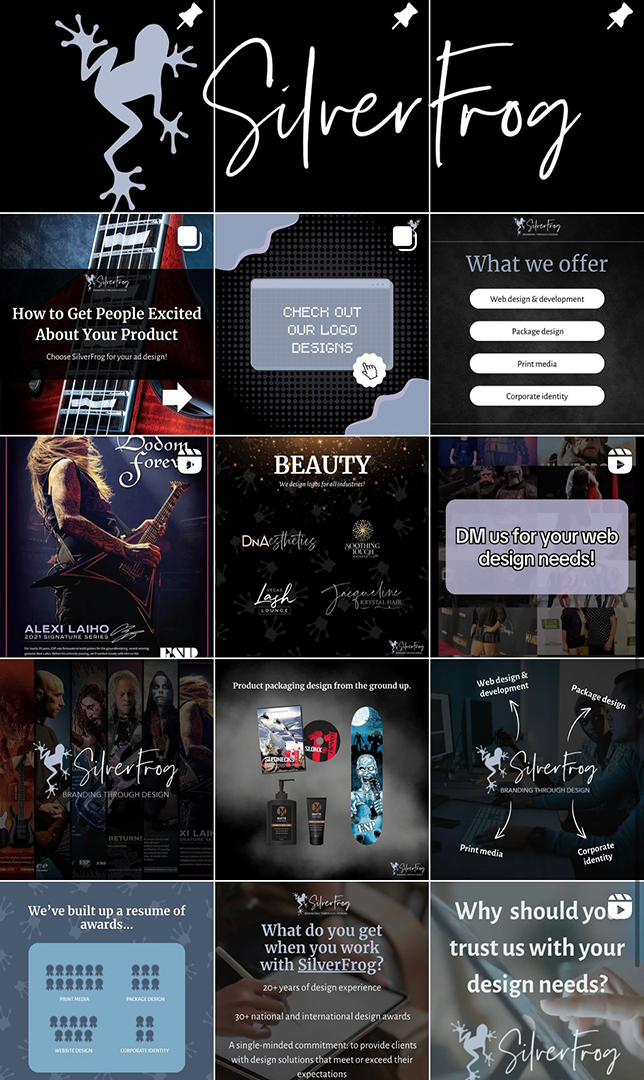644x1080 pixels.
Task: Play the 'DM us for your web design needs' reel
Action: [537, 547]
